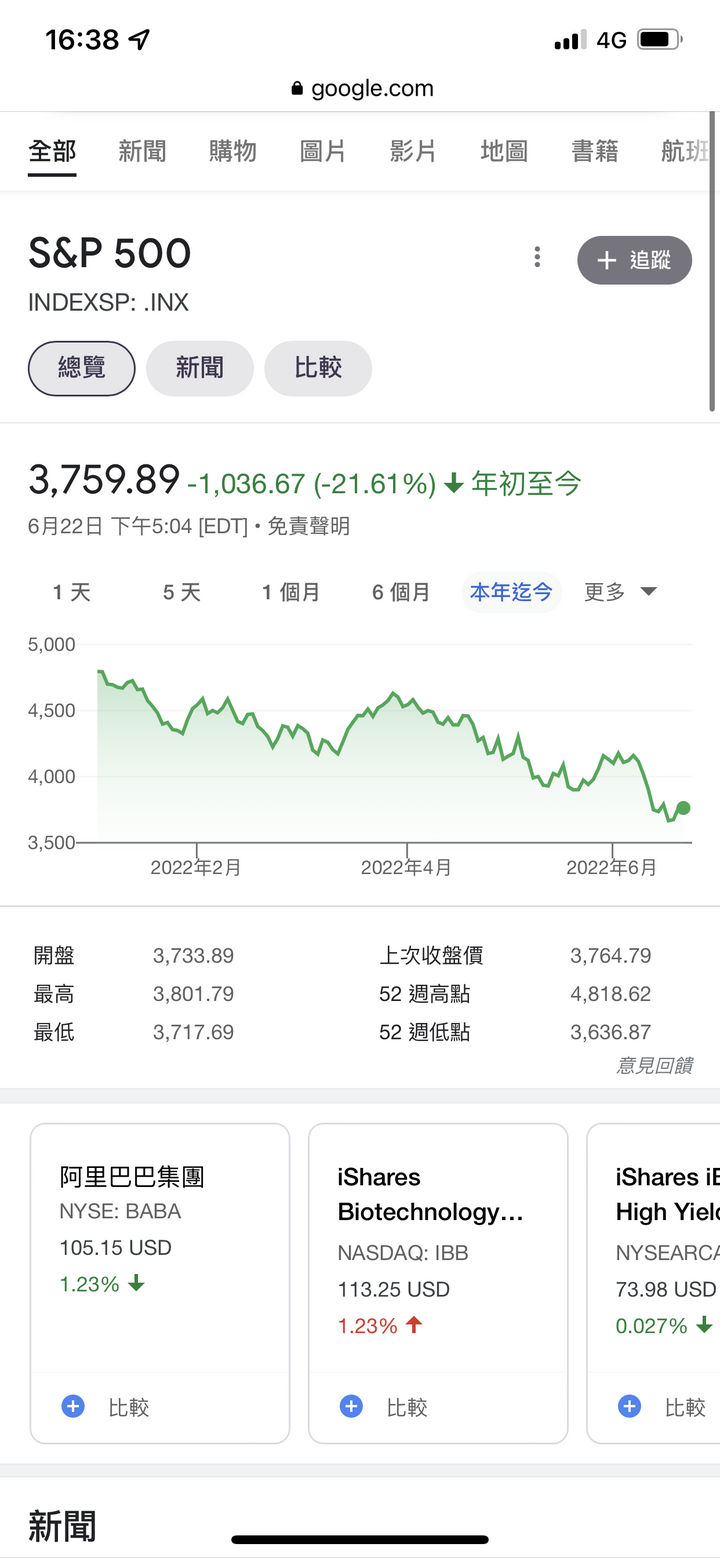This screenshot has width=720, height=1558.
Task: Compare with iShares Biotechnology IBB
Action: 384,1407
